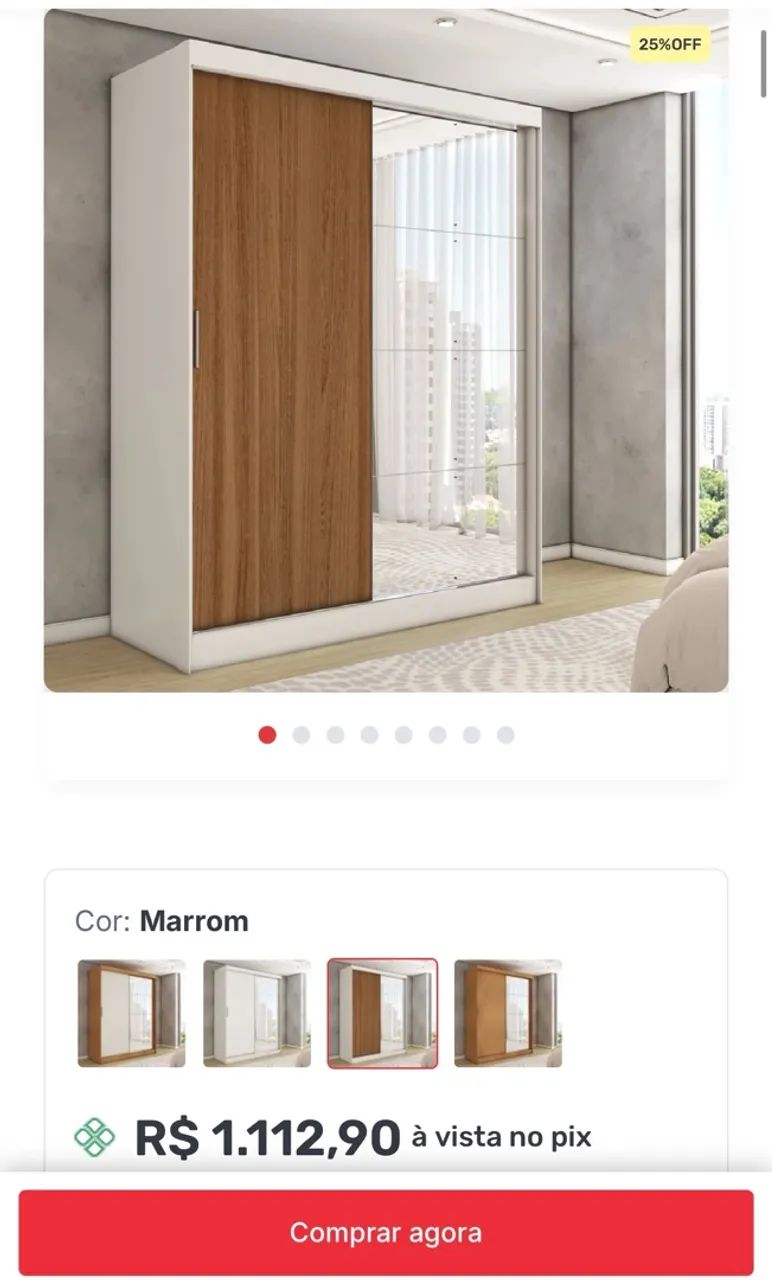Tap the Comprar agora button
The width and height of the screenshot is (772, 1280).
coord(386,1233)
